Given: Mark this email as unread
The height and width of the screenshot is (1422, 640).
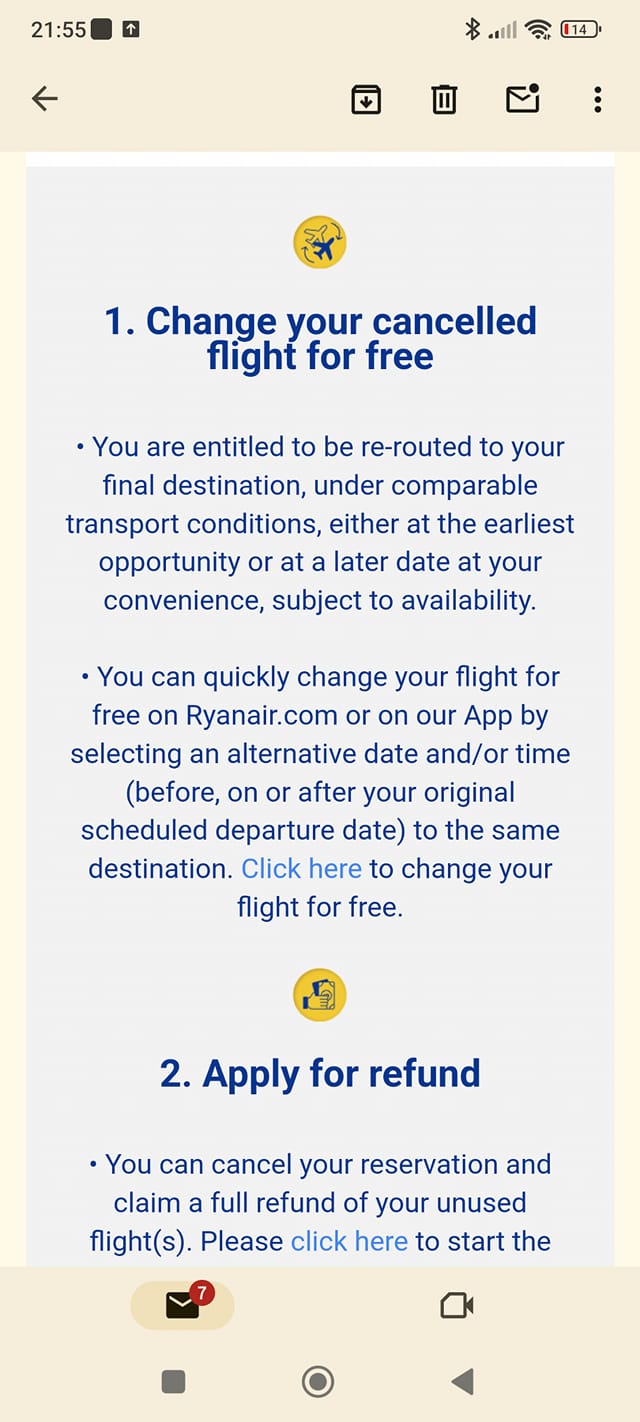Looking at the screenshot, I should coord(522,98).
